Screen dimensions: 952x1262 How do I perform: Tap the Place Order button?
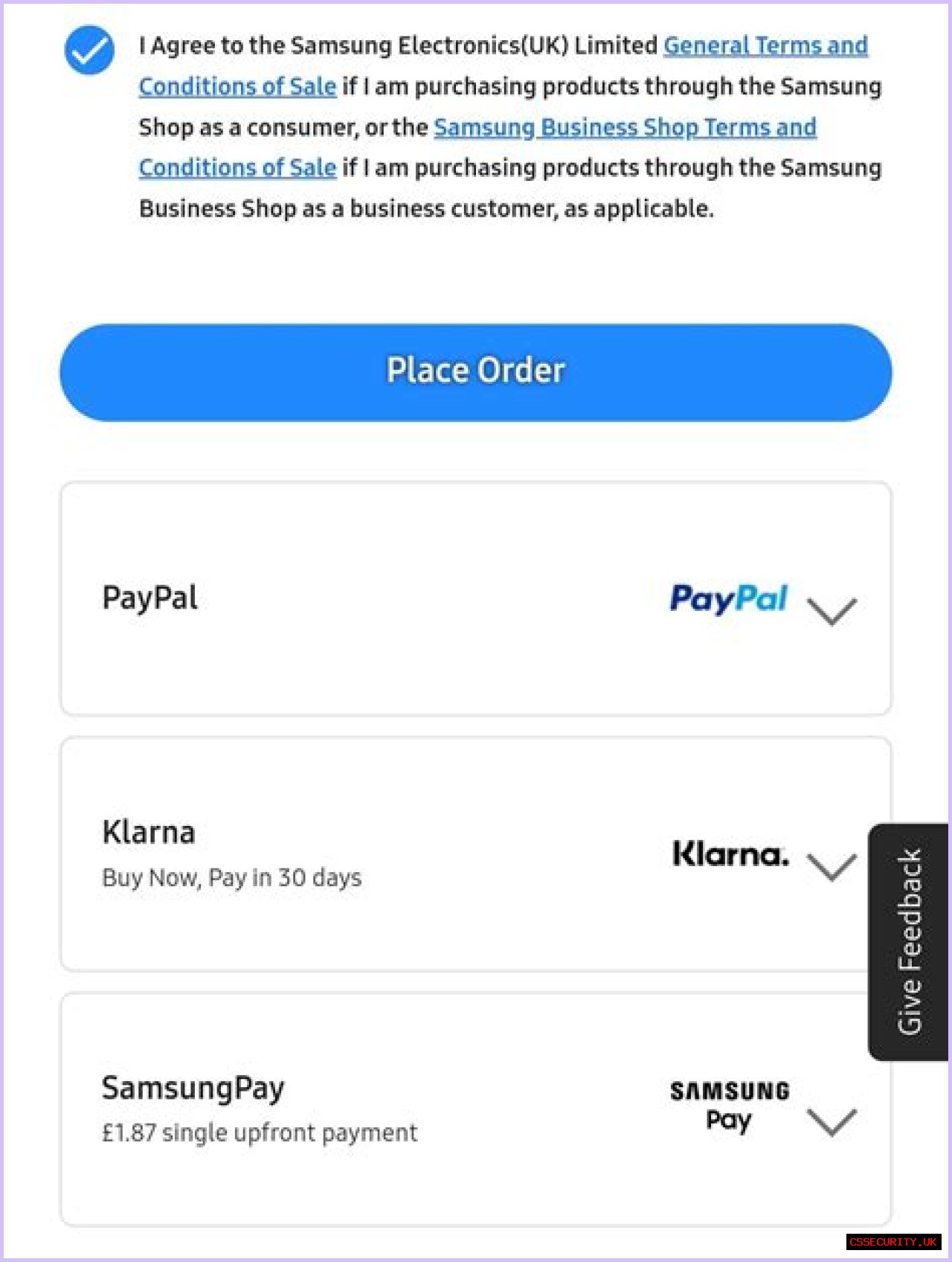(x=476, y=372)
